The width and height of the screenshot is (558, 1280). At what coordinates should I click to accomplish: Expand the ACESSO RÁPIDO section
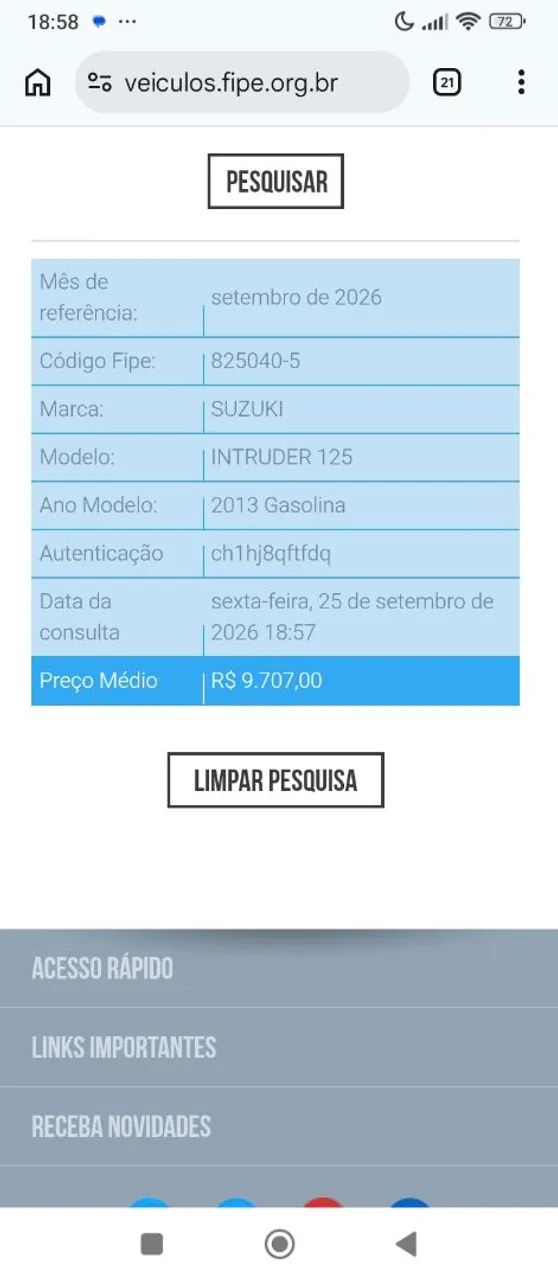pyautogui.click(x=279, y=968)
